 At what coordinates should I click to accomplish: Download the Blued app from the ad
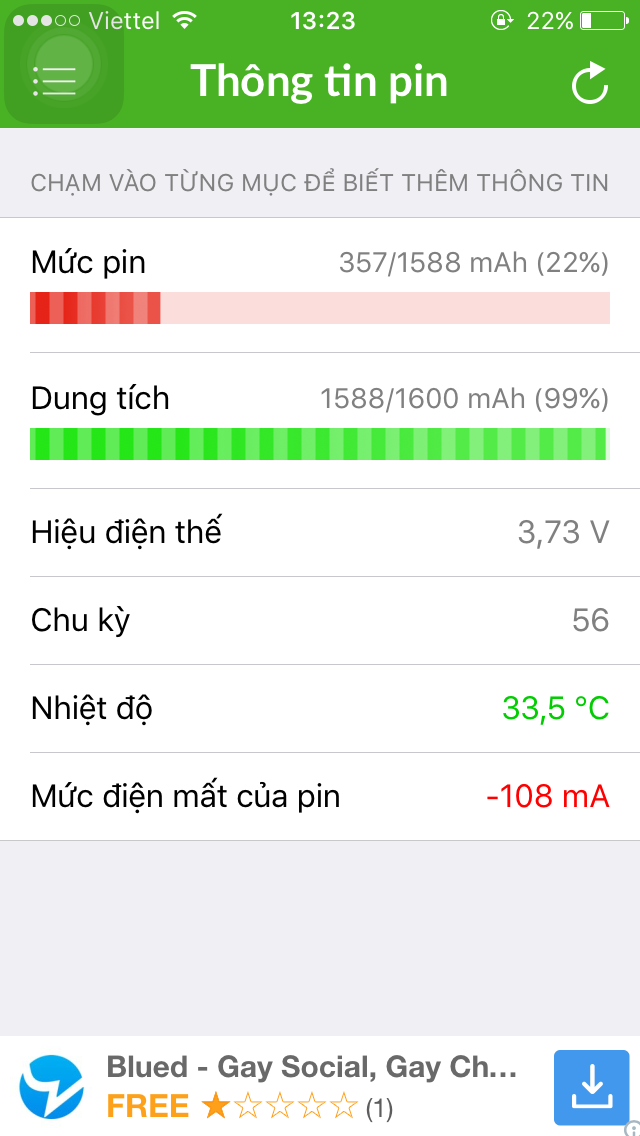click(591, 1087)
